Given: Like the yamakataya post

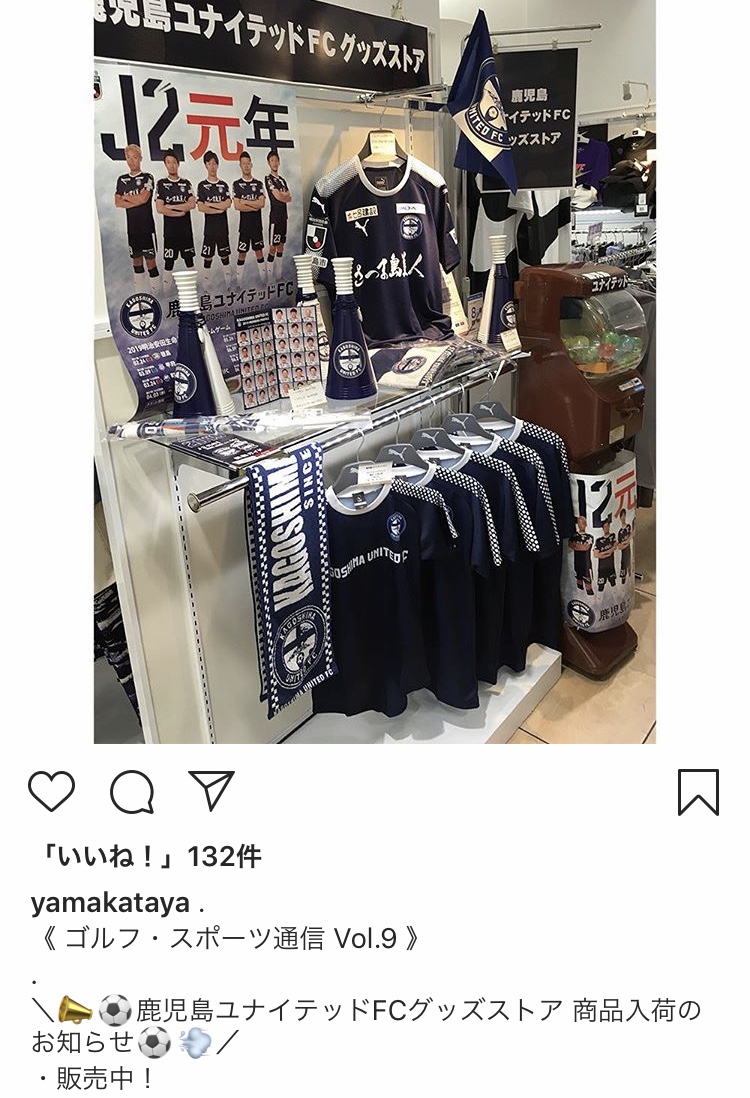Looking at the screenshot, I should [x=51, y=792].
